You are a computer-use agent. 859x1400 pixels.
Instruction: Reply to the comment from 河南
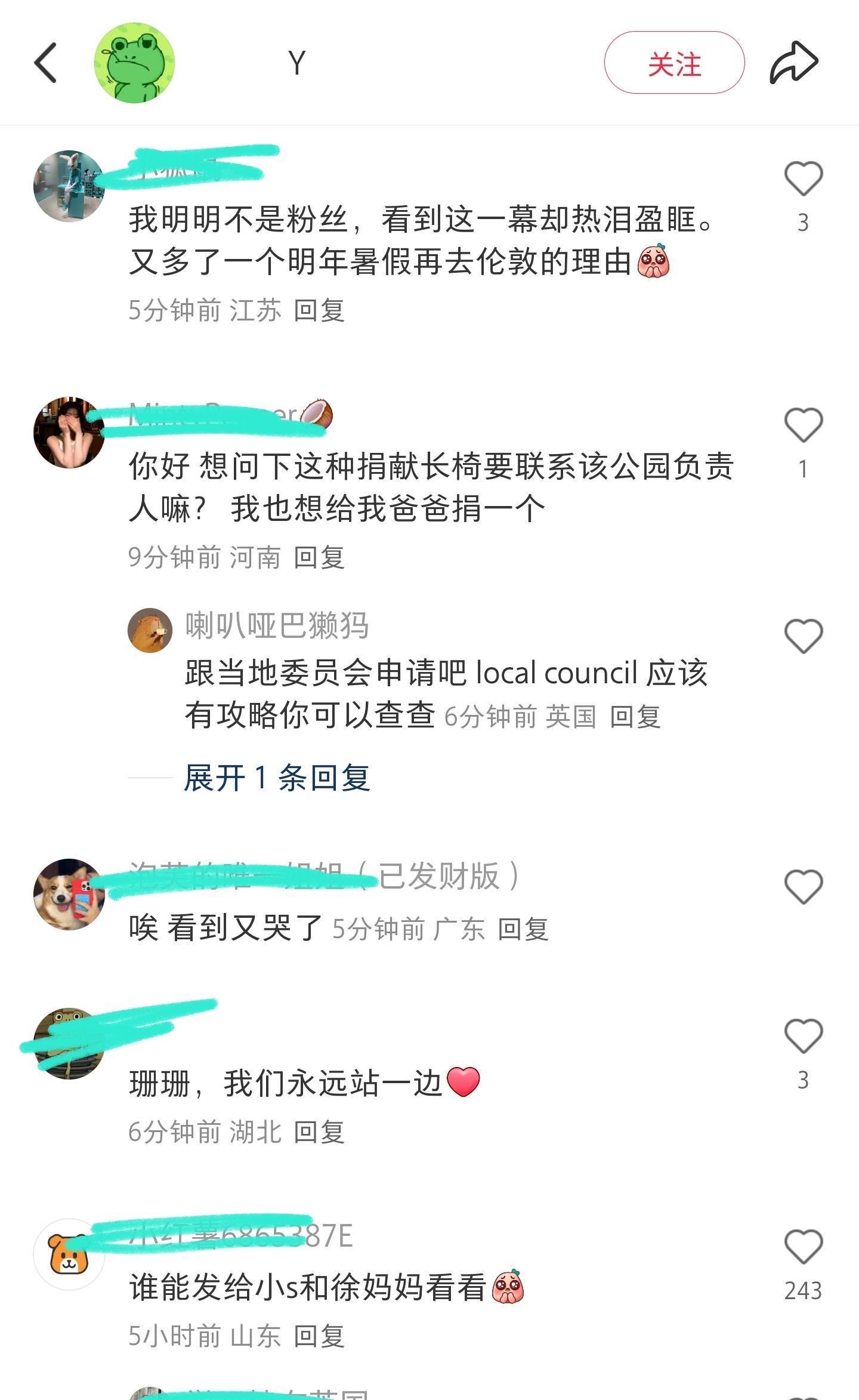pyautogui.click(x=319, y=557)
